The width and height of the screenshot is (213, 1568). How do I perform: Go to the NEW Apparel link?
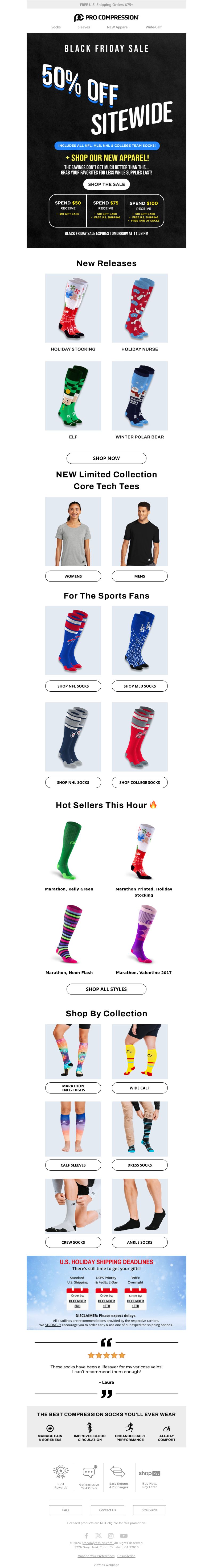pos(117,27)
